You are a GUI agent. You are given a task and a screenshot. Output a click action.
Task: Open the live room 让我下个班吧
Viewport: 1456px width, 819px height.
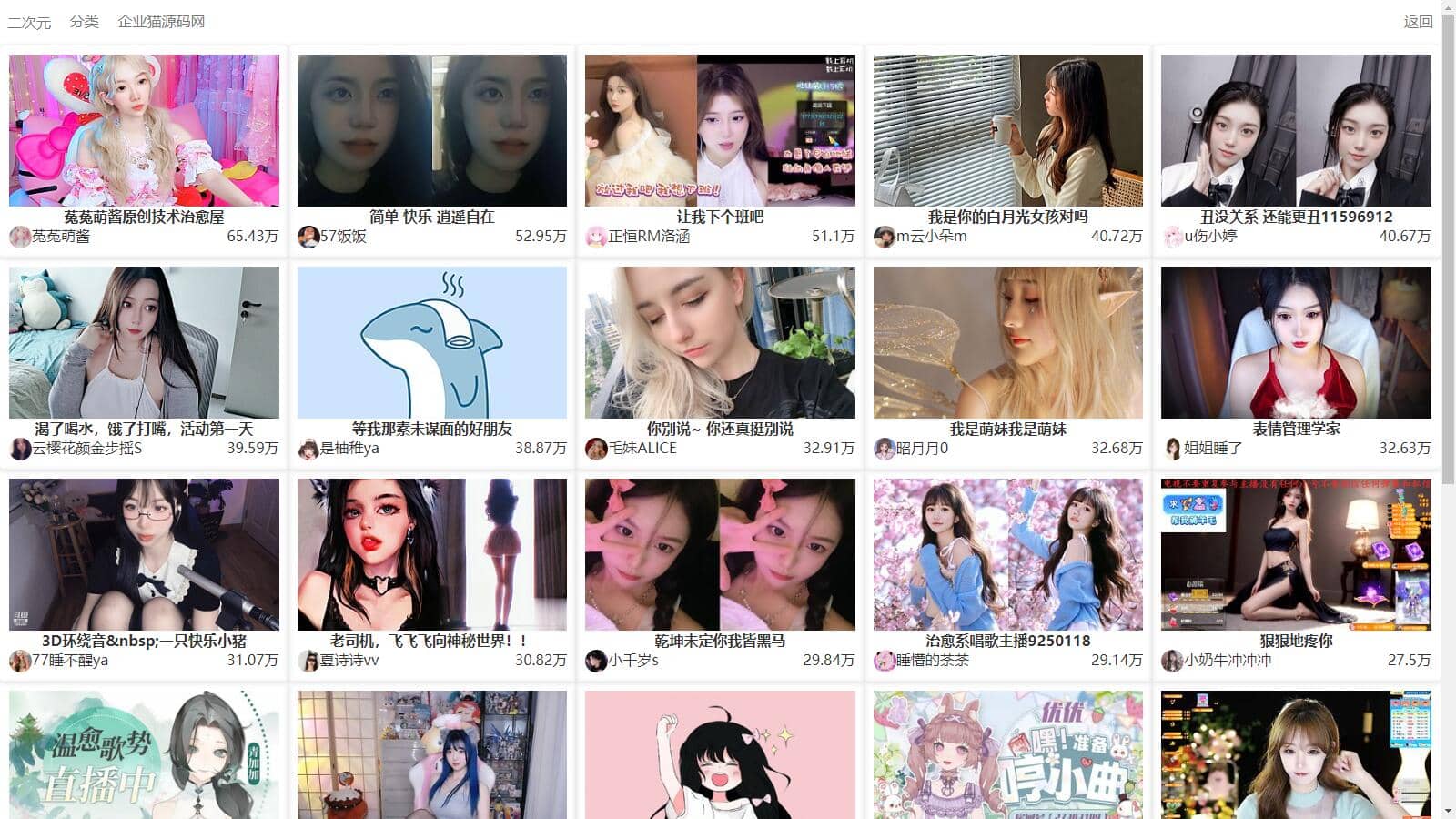720,131
